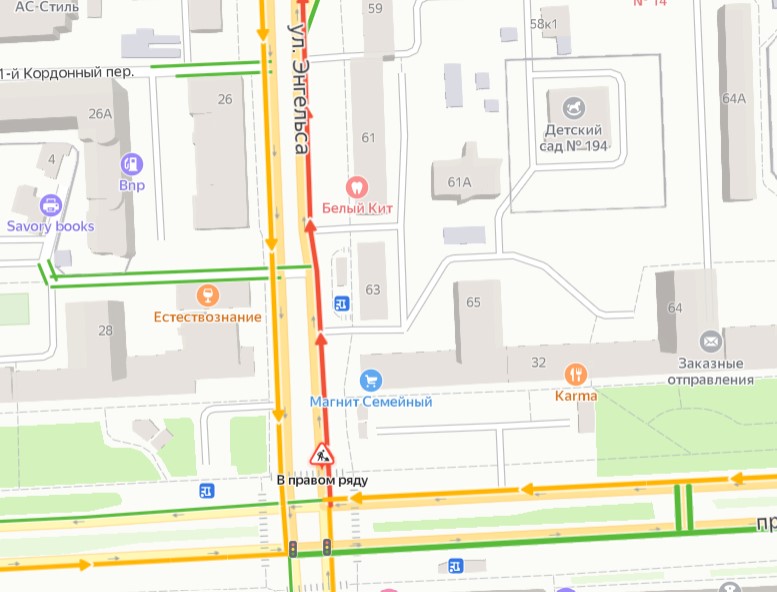777x592 pixels.
Task: Select the Магнит Семейный store marker
Action: tap(371, 381)
